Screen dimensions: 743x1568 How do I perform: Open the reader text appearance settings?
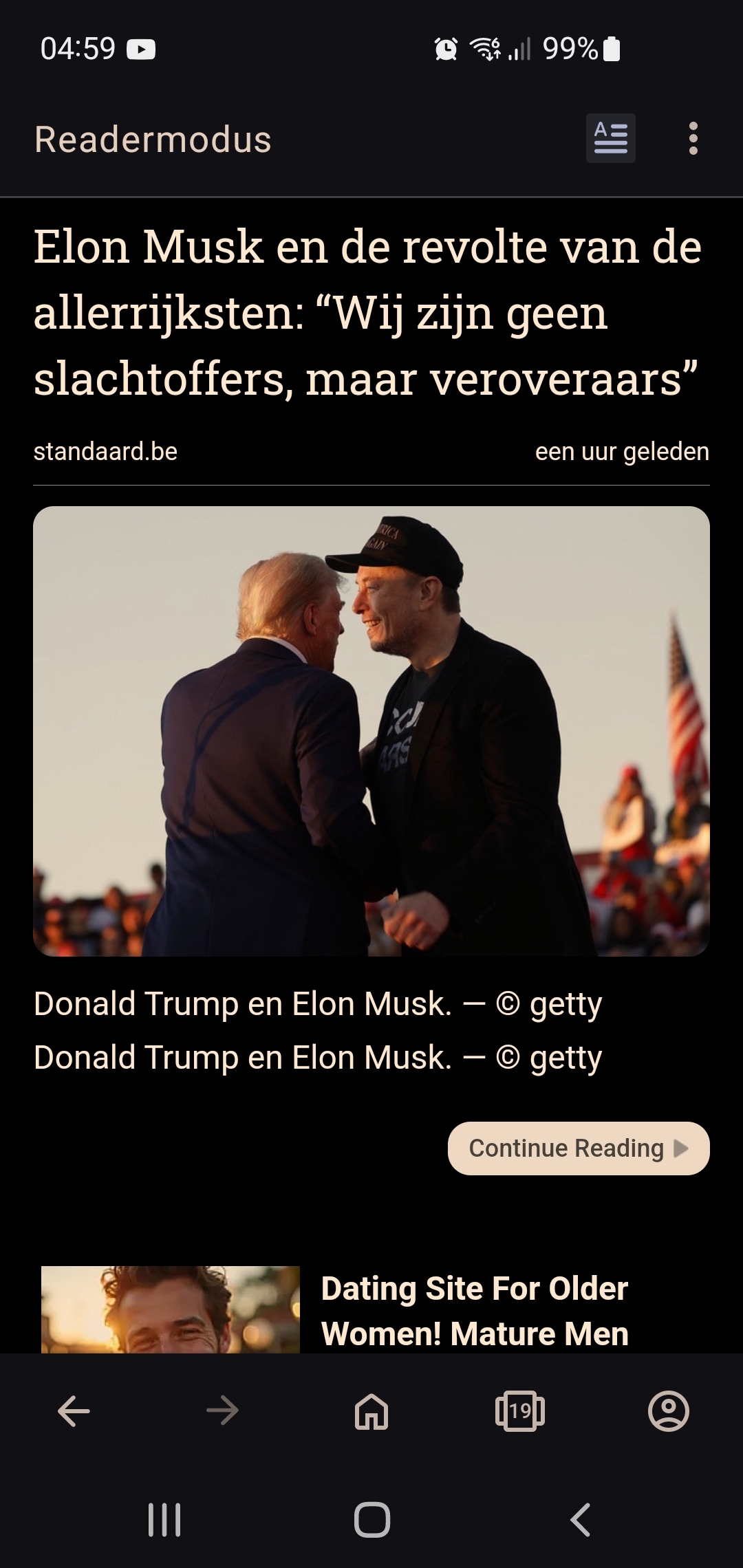[610, 138]
